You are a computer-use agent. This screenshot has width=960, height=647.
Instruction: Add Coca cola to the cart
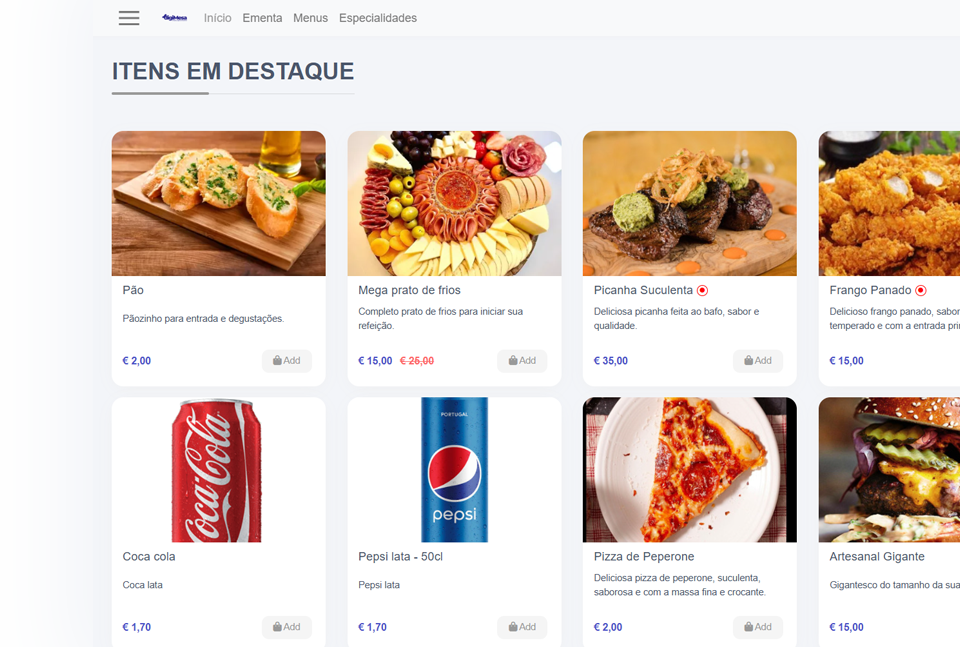[x=287, y=627]
